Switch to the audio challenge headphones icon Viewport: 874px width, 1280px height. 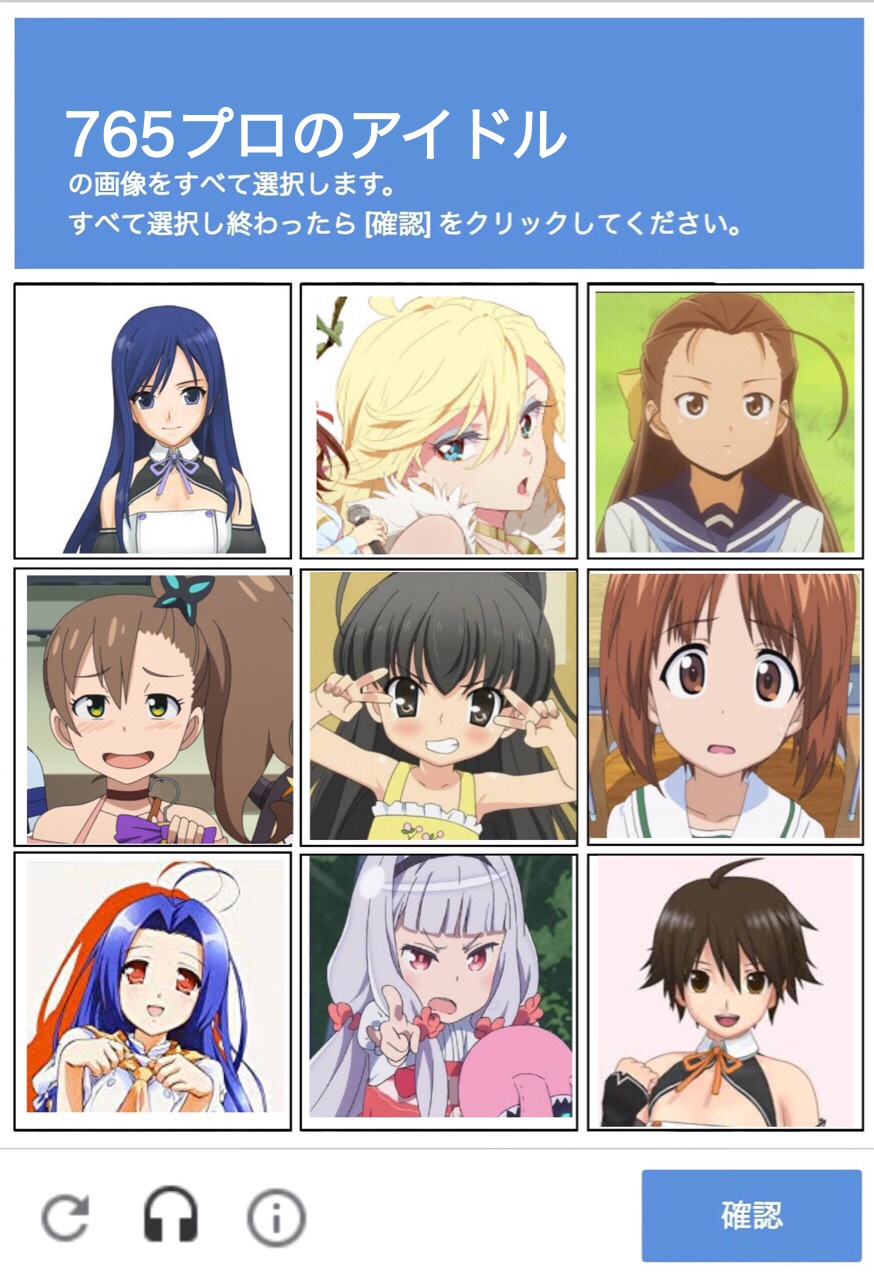170,1217
